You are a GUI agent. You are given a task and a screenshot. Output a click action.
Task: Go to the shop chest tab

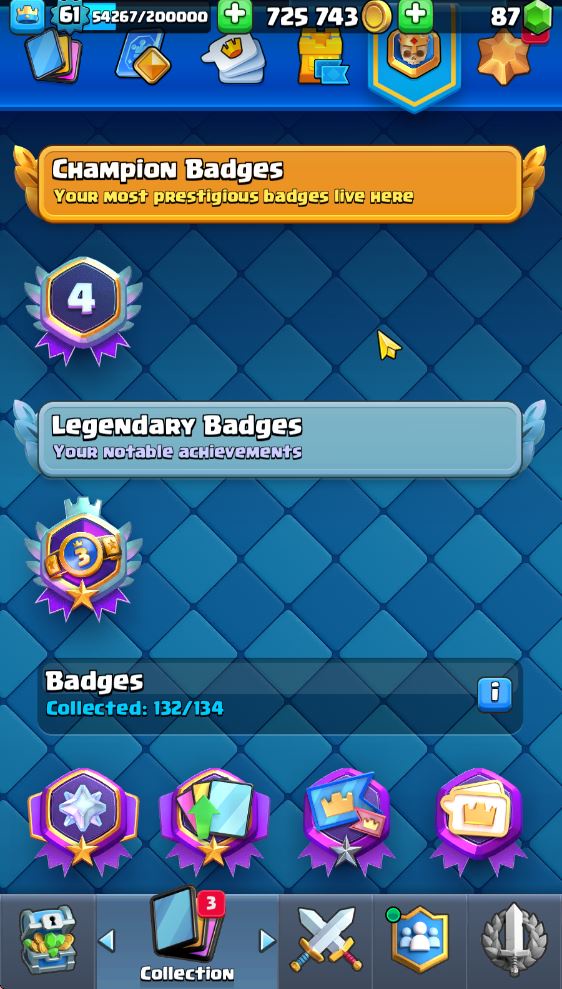[48, 940]
